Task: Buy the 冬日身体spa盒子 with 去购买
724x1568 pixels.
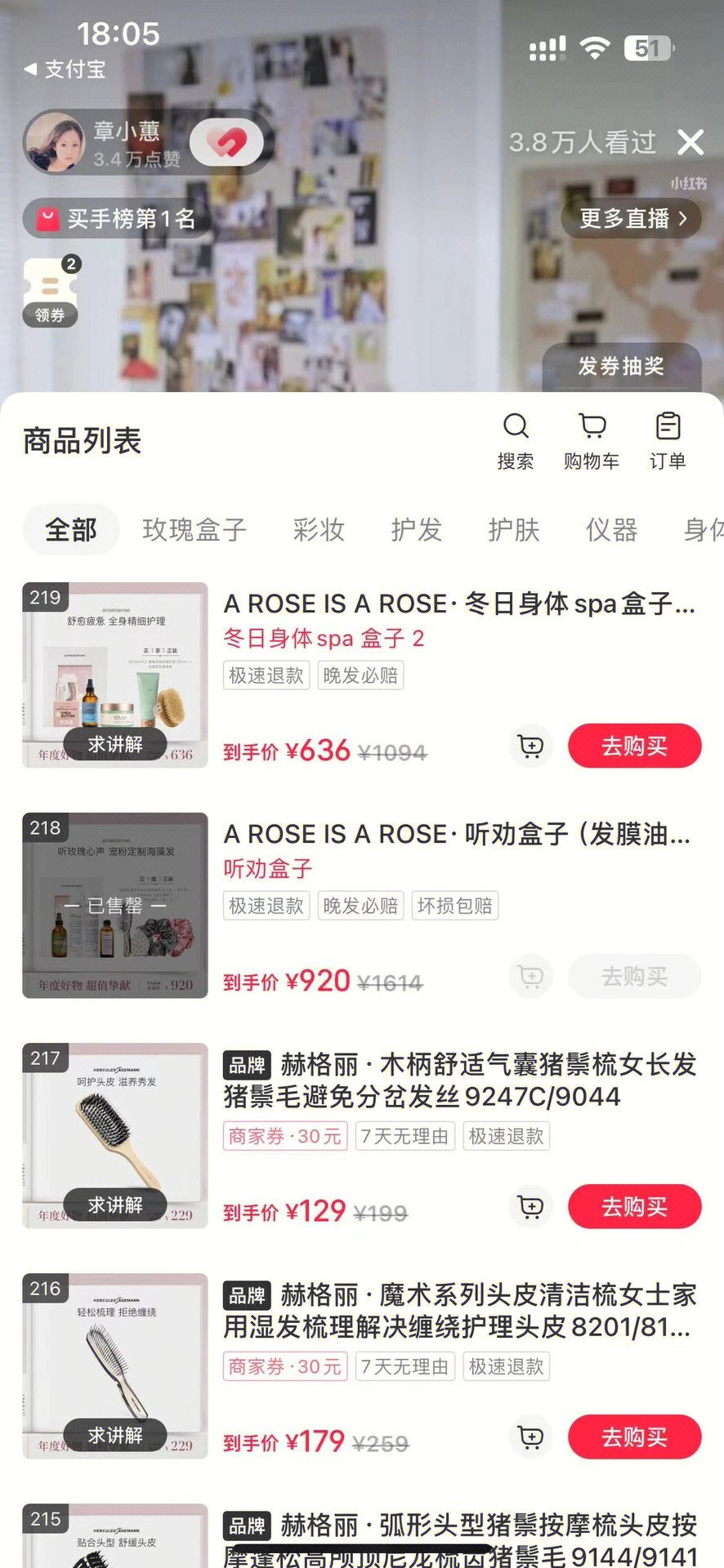Action: click(634, 746)
